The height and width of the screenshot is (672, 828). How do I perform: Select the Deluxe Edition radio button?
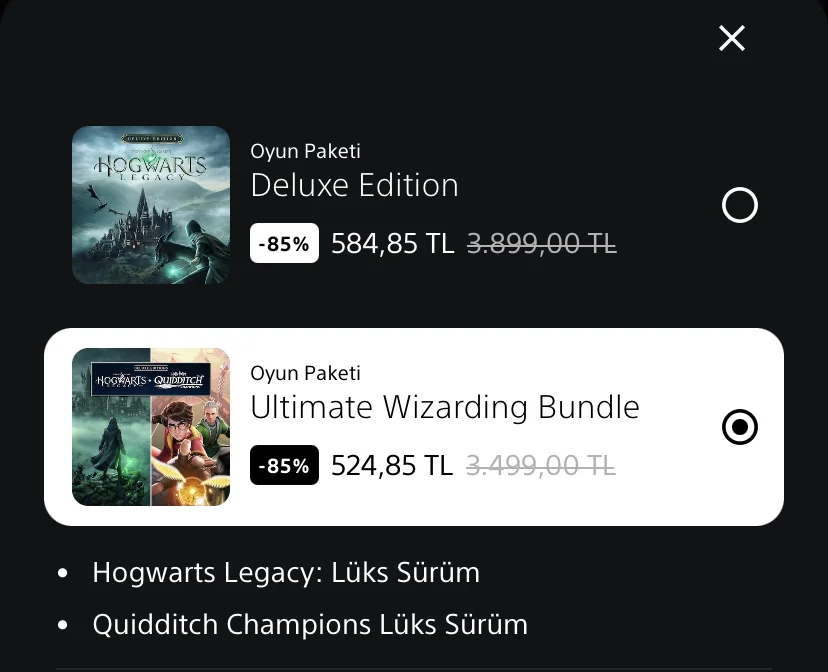point(740,205)
